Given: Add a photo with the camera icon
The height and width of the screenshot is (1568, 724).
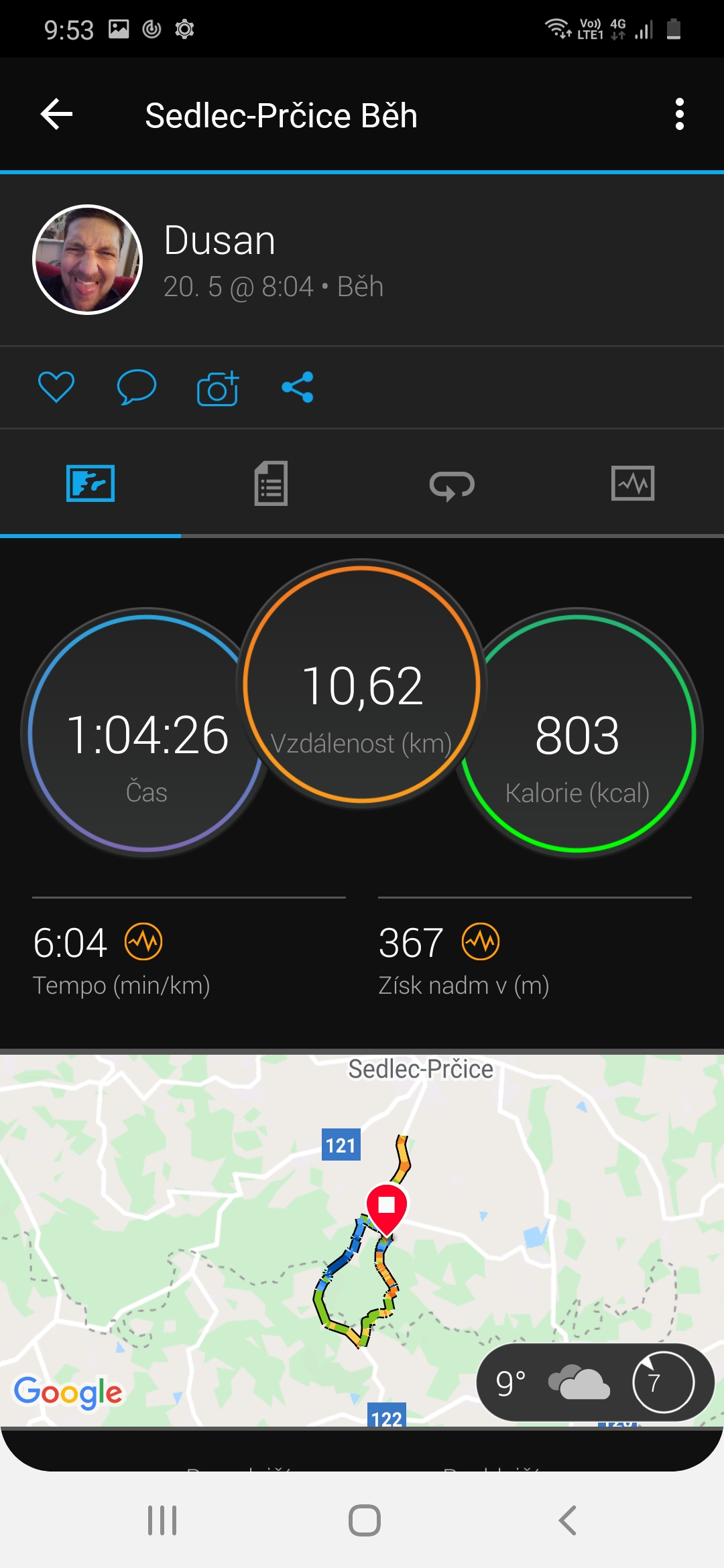Looking at the screenshot, I should click(x=218, y=387).
